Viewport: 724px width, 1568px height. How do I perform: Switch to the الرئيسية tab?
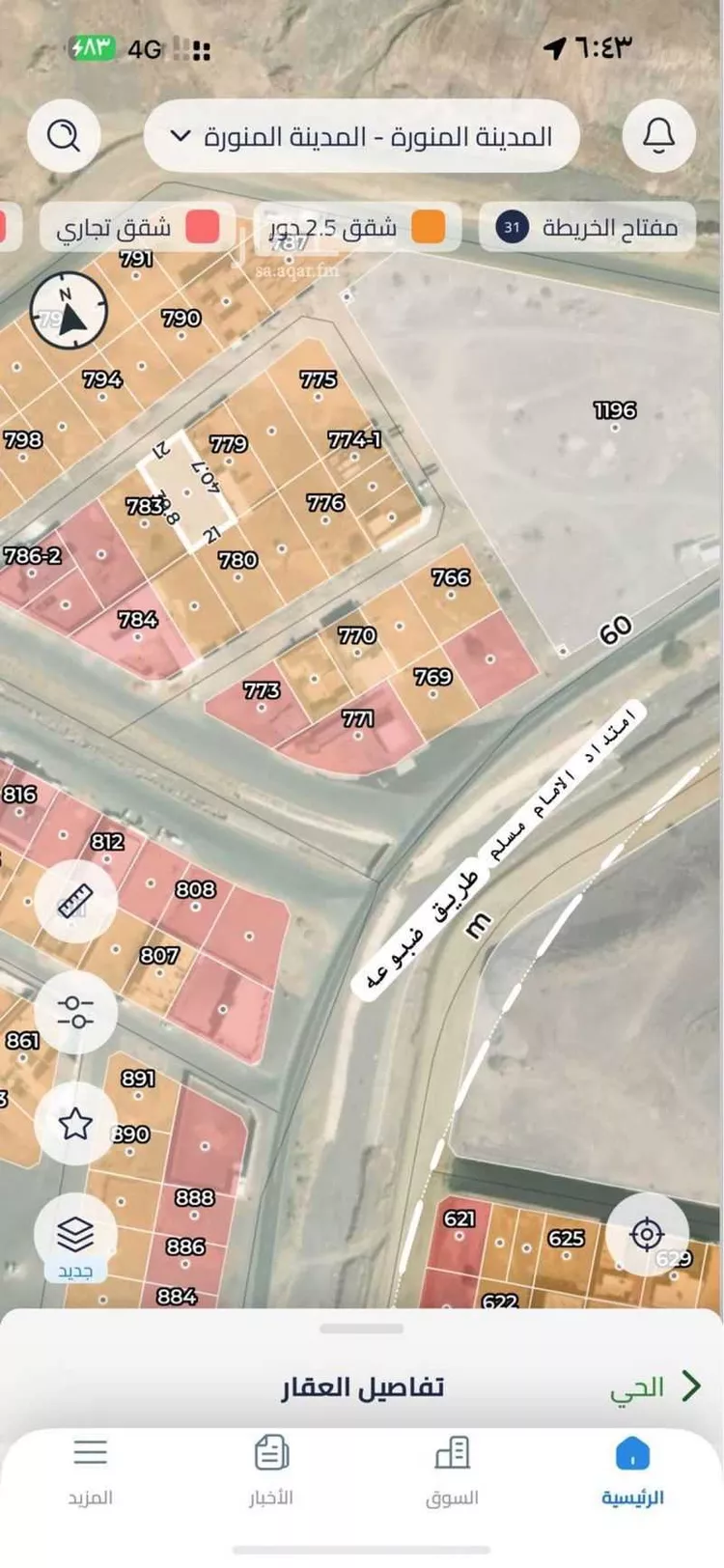pos(632,1471)
